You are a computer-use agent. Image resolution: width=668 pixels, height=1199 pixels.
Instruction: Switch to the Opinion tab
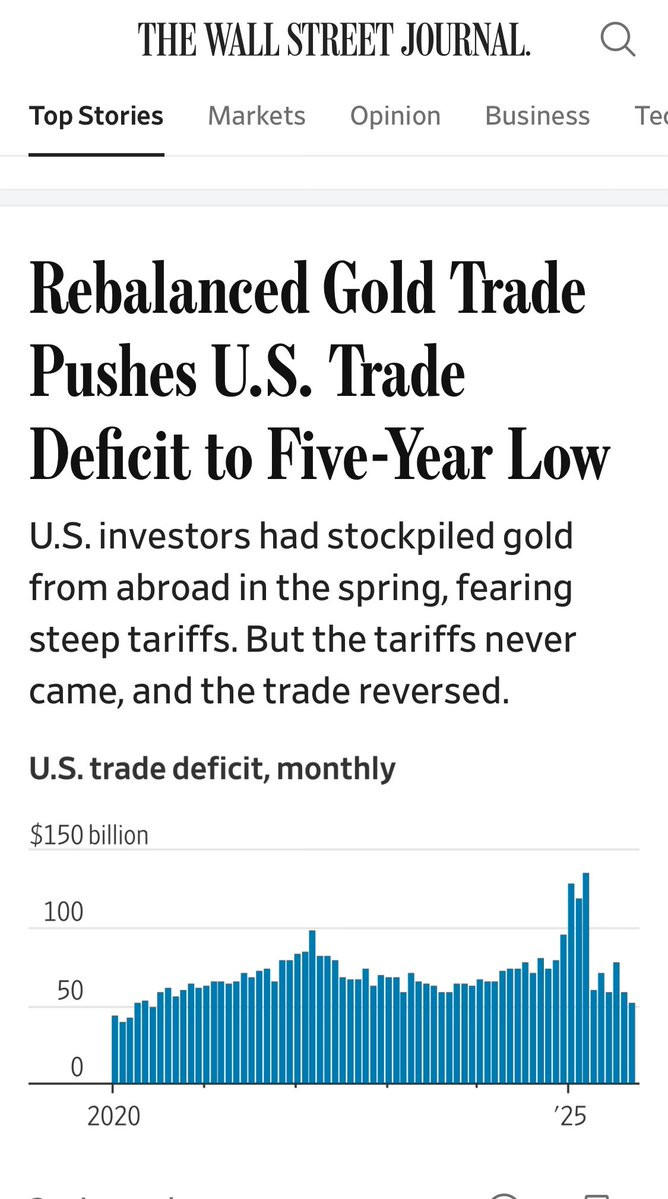[395, 116]
